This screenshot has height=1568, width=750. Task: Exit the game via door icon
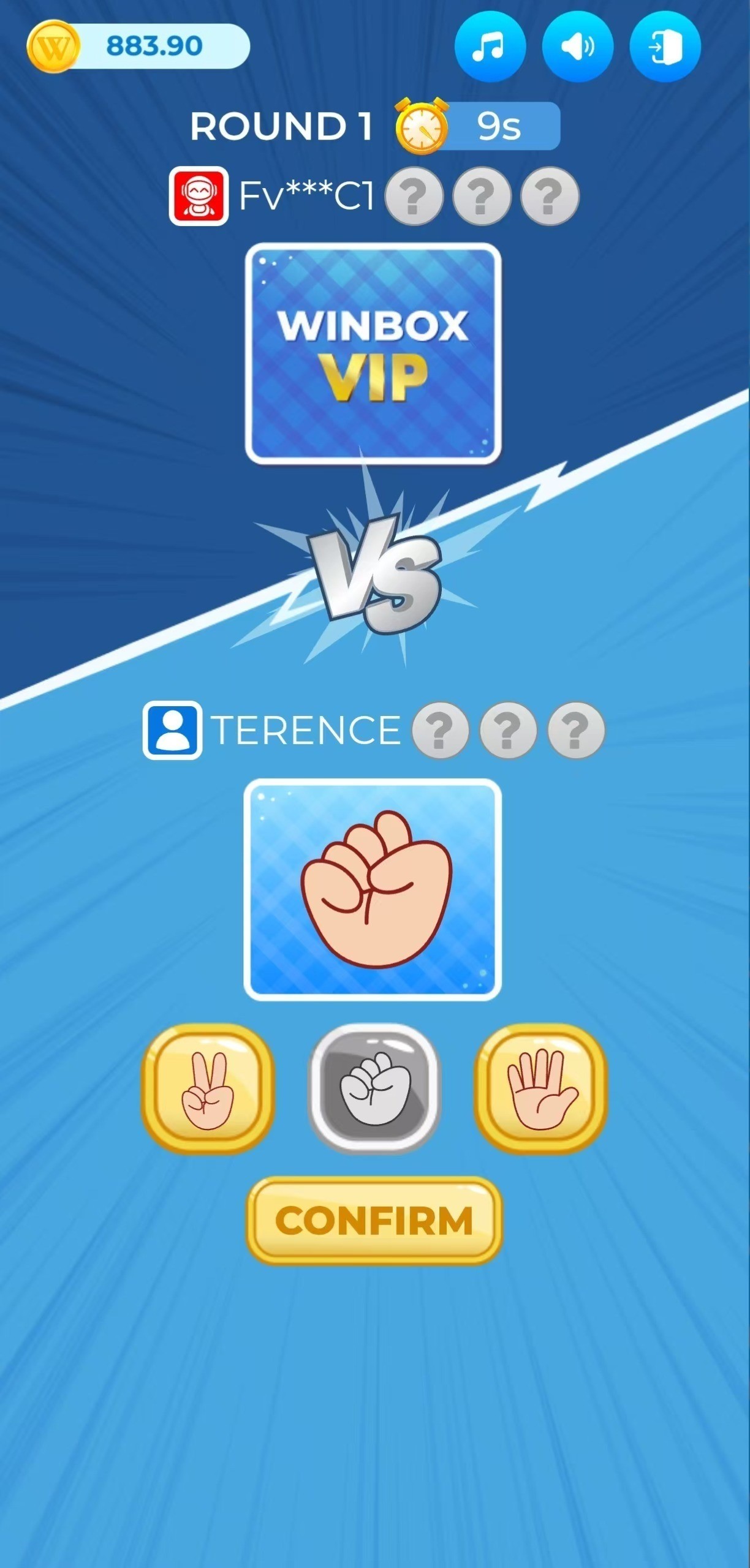[x=665, y=47]
